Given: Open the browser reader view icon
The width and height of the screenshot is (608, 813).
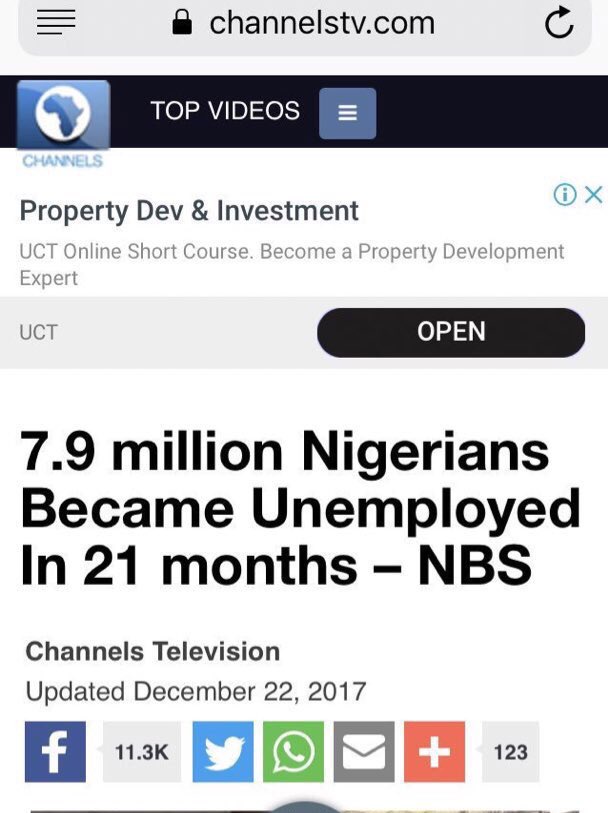Looking at the screenshot, I should [x=56, y=24].
